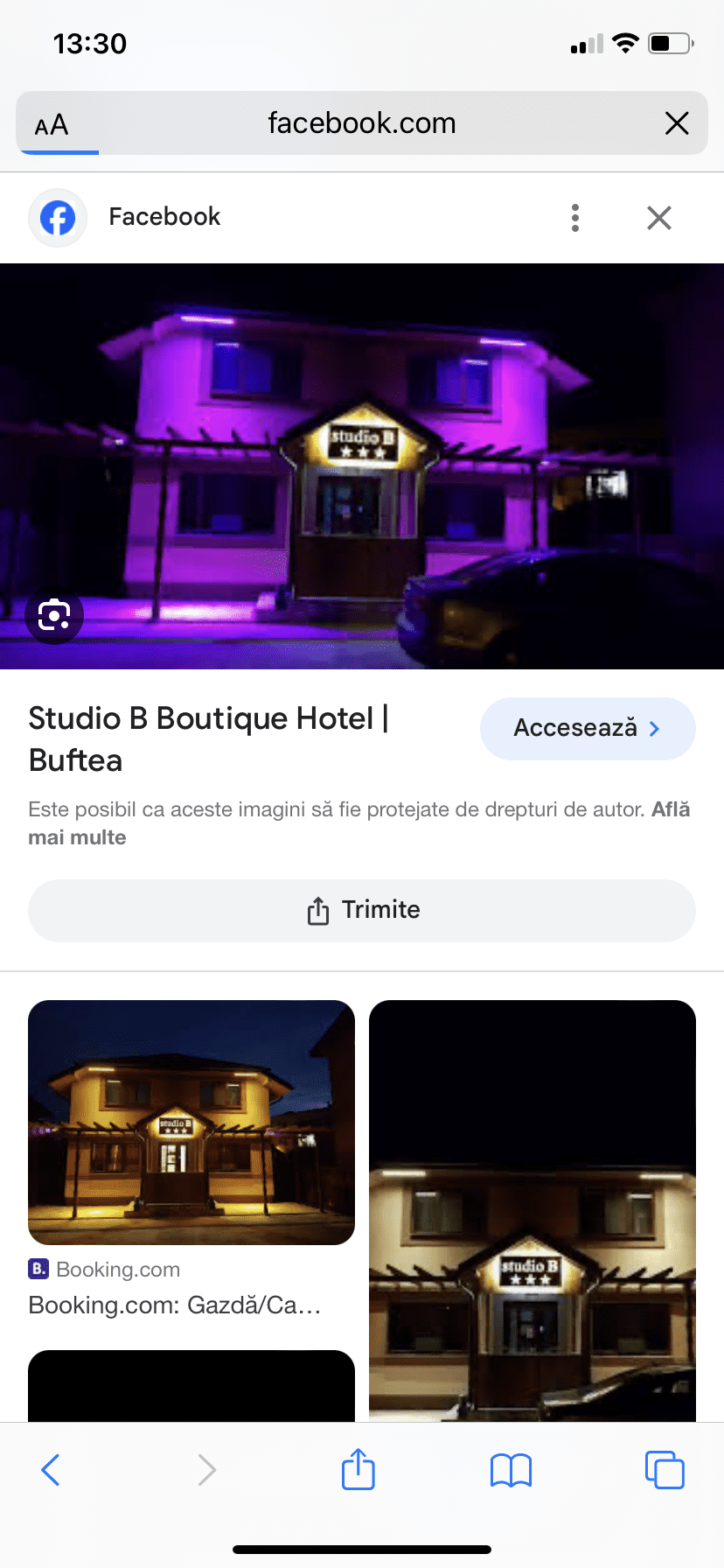Open the AA text size menu

point(52,124)
